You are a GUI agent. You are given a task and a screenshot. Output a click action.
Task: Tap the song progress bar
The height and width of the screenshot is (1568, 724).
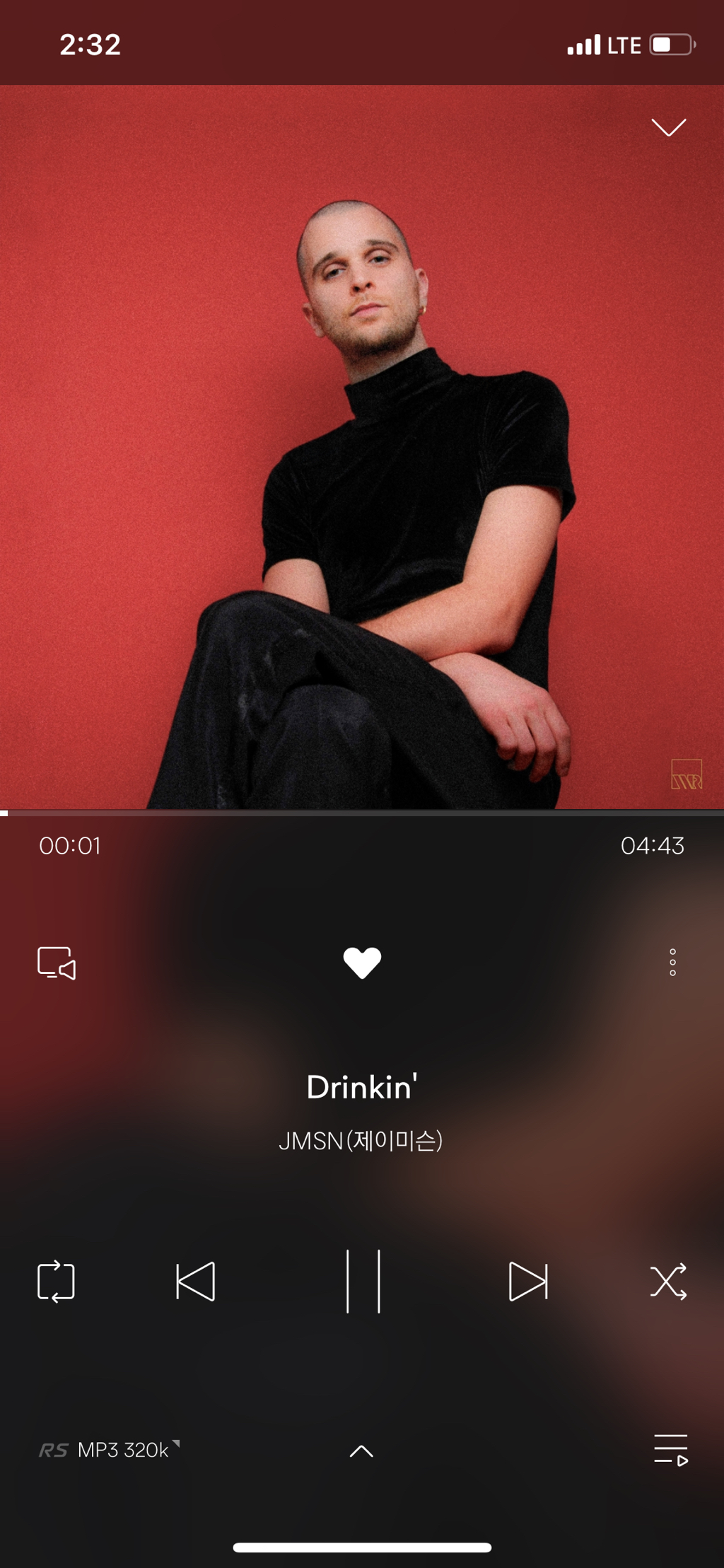362,813
